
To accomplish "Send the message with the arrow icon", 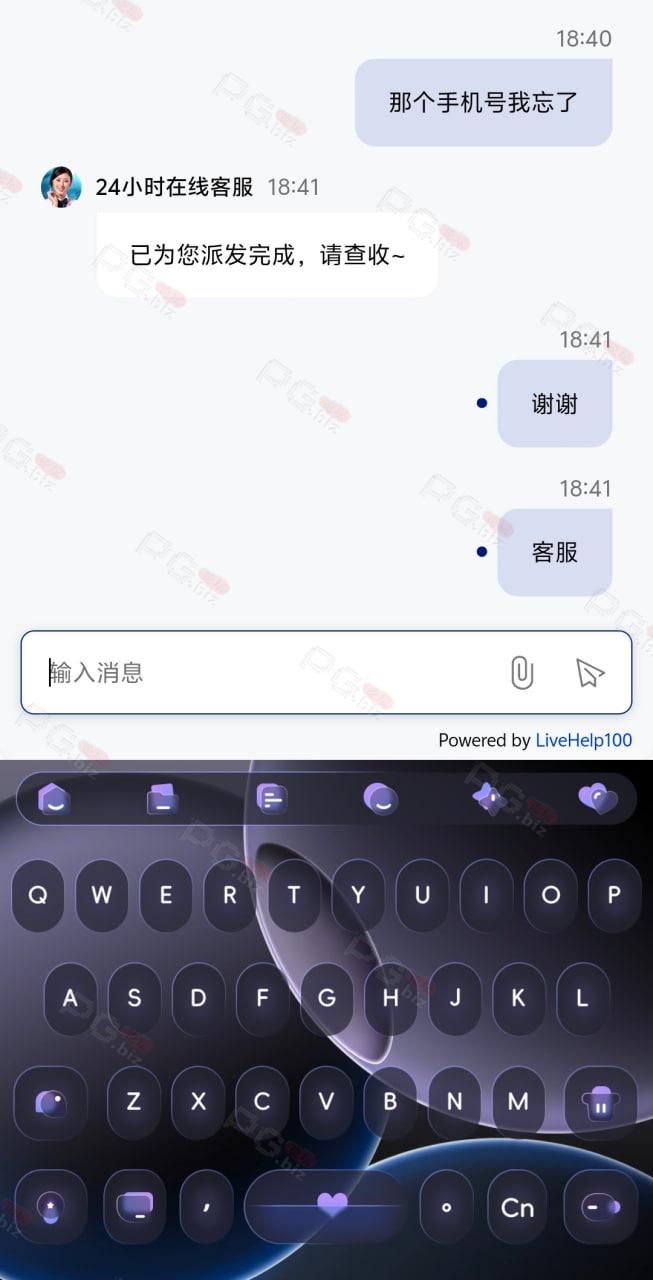I will point(591,673).
